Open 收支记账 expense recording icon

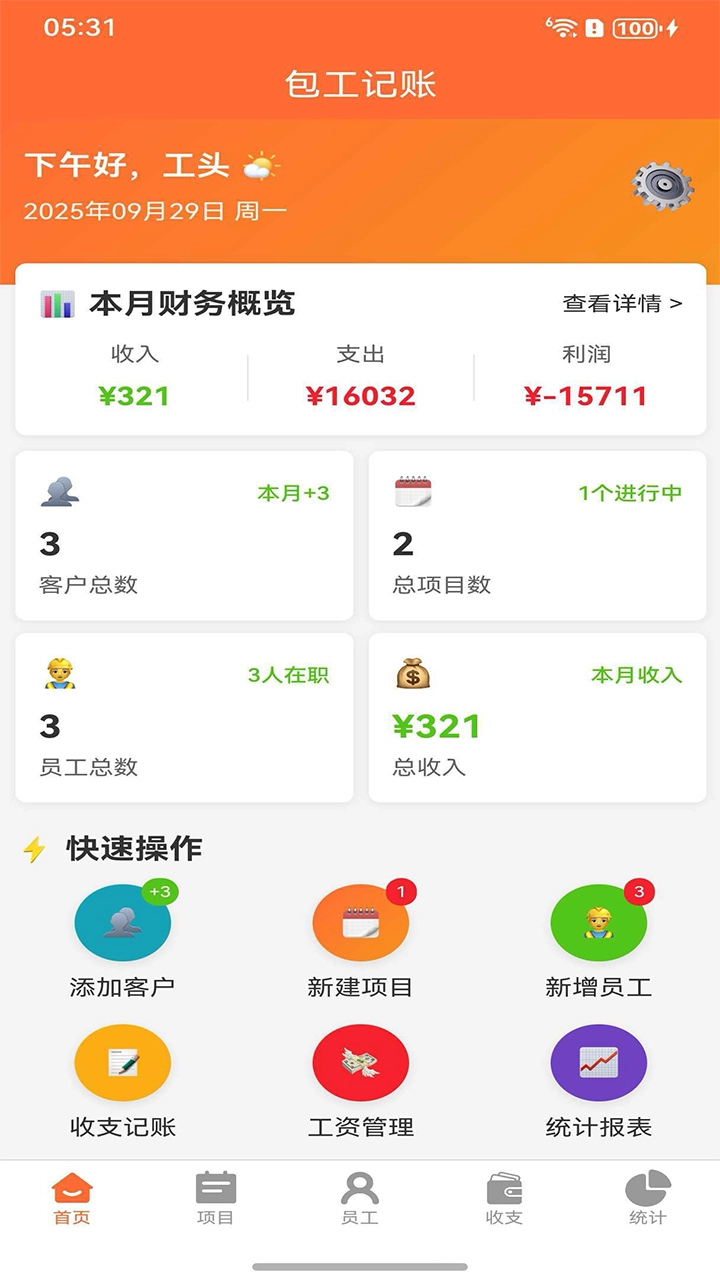122,1062
